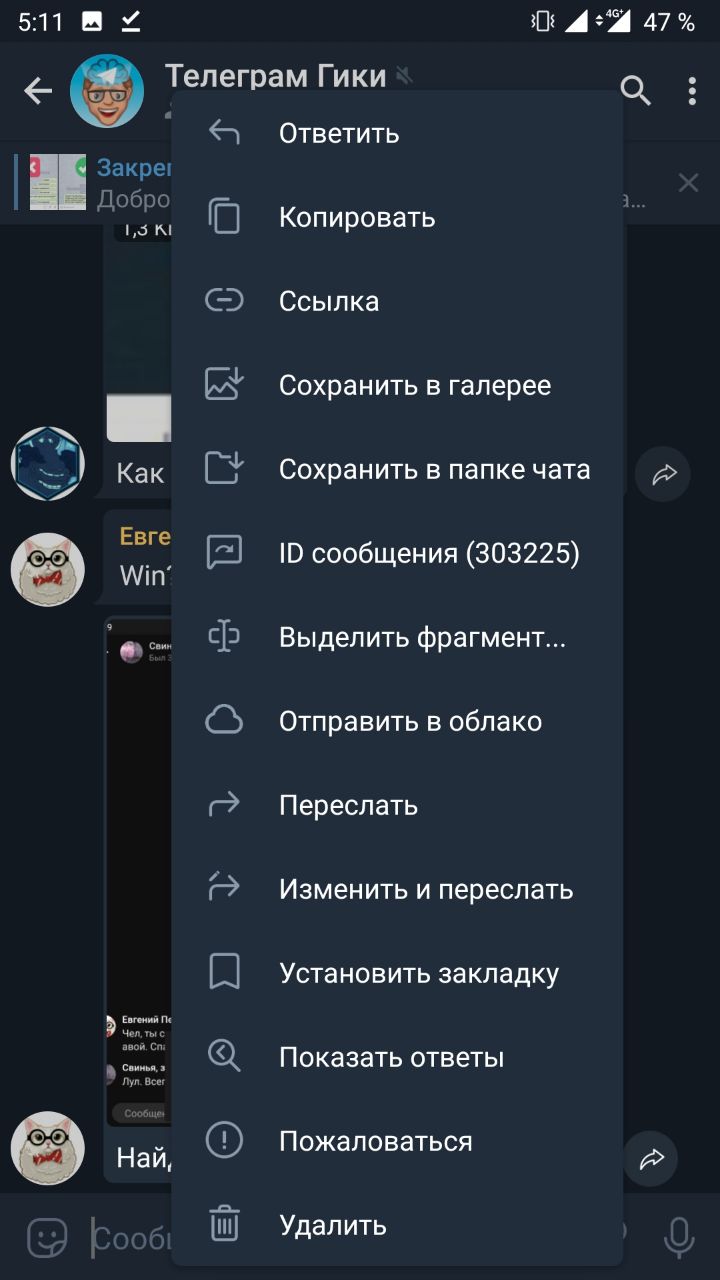
Task: Dismiss the pinned message banner
Action: tap(688, 183)
